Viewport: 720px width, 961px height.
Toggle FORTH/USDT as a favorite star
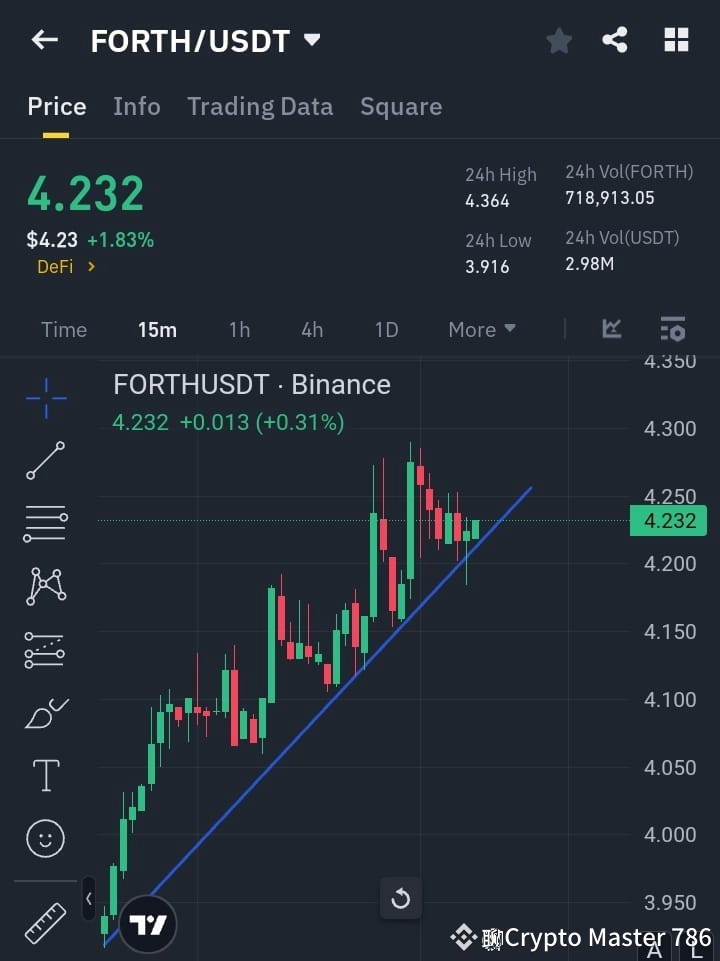coord(559,40)
